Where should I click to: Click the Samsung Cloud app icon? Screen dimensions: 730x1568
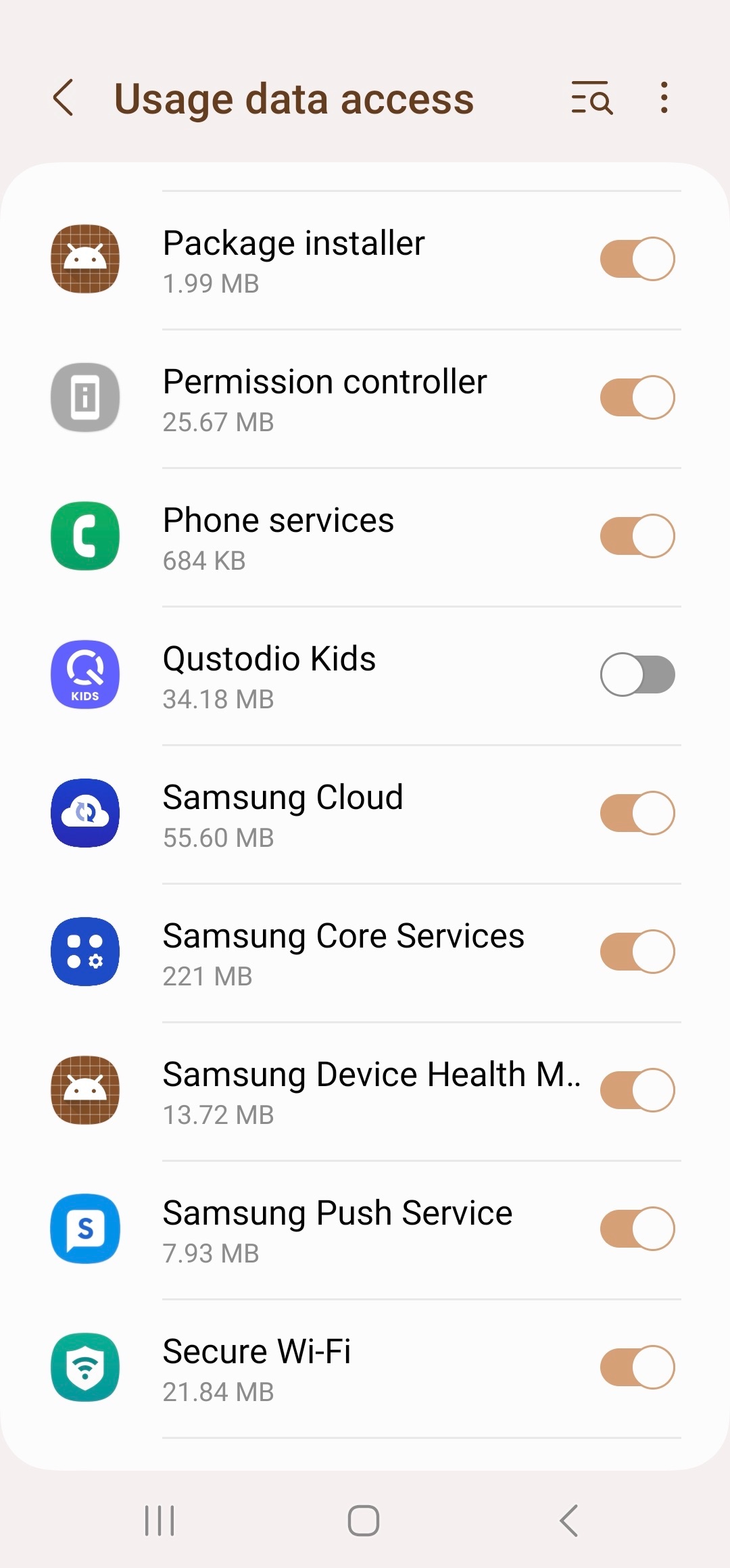(x=84, y=814)
